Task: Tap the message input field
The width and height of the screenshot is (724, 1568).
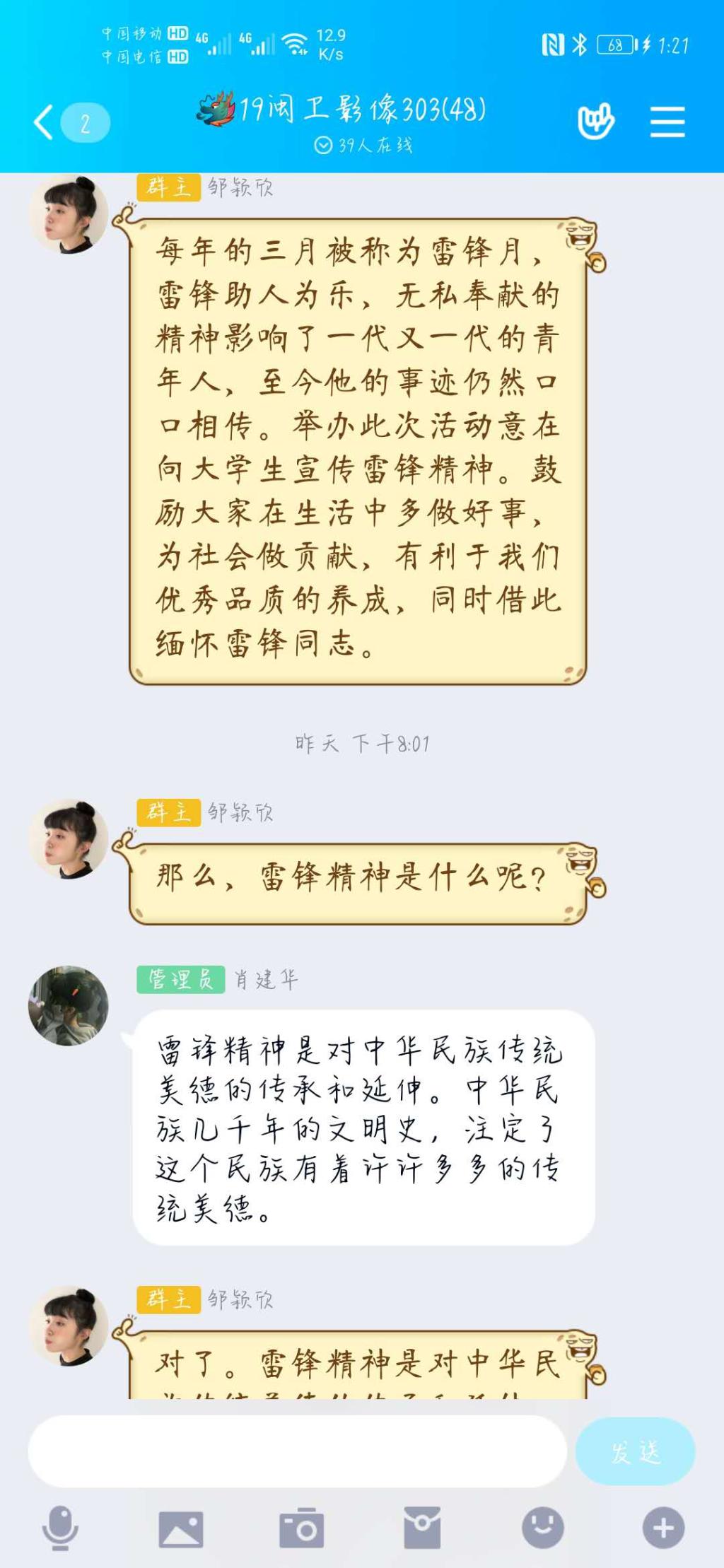Action: (297, 1451)
